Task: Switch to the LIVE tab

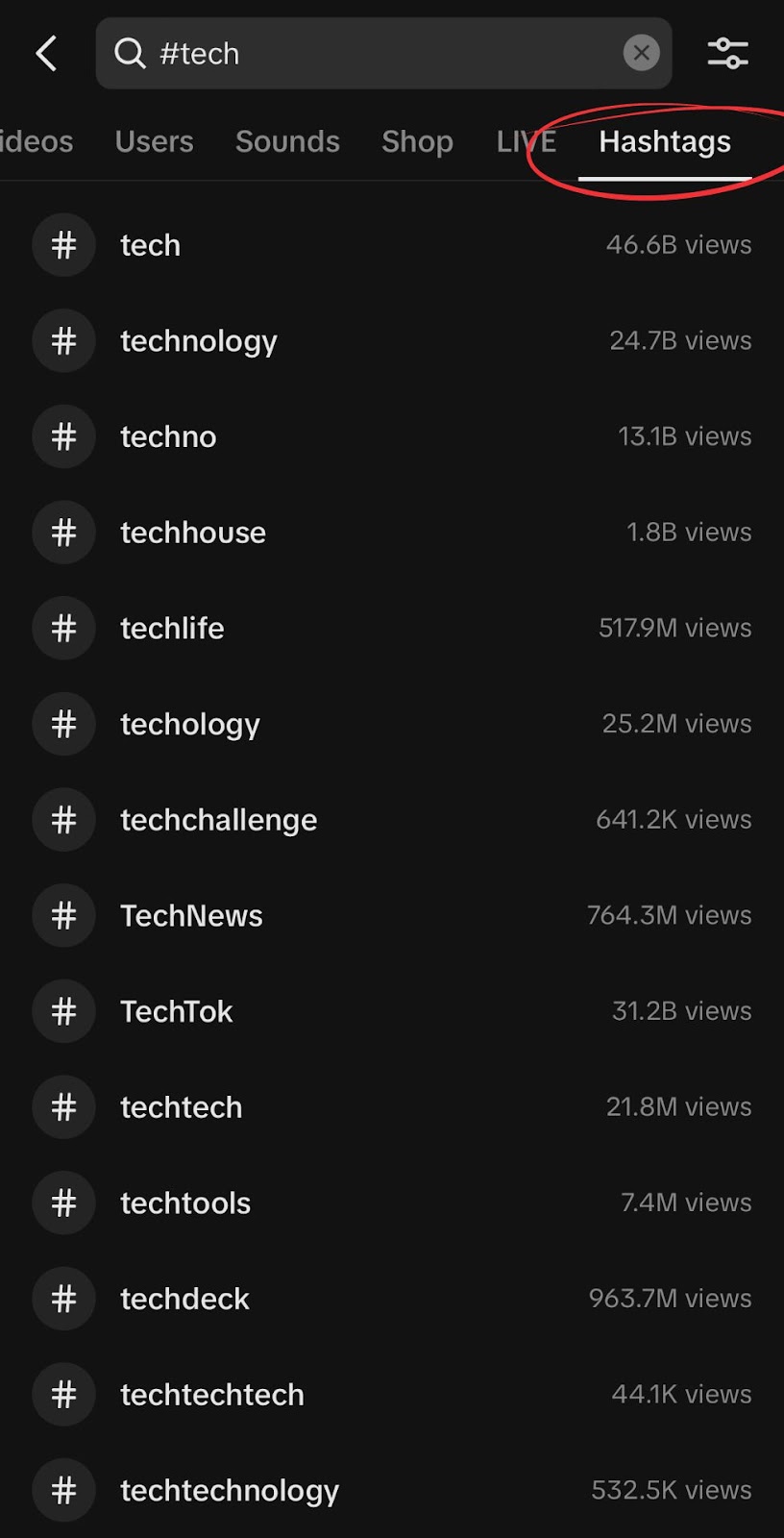Action: click(526, 141)
